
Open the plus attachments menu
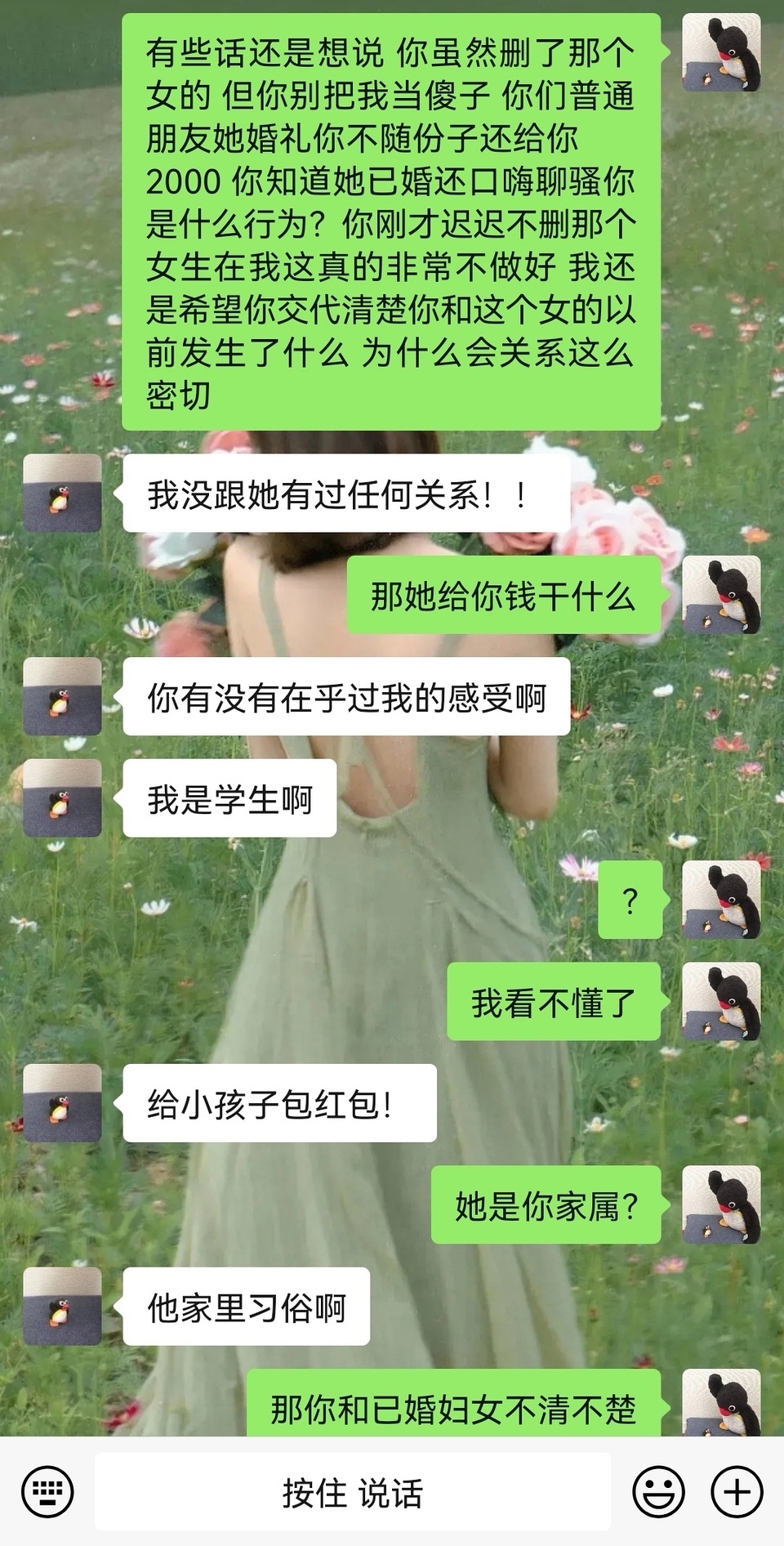pos(737,1492)
